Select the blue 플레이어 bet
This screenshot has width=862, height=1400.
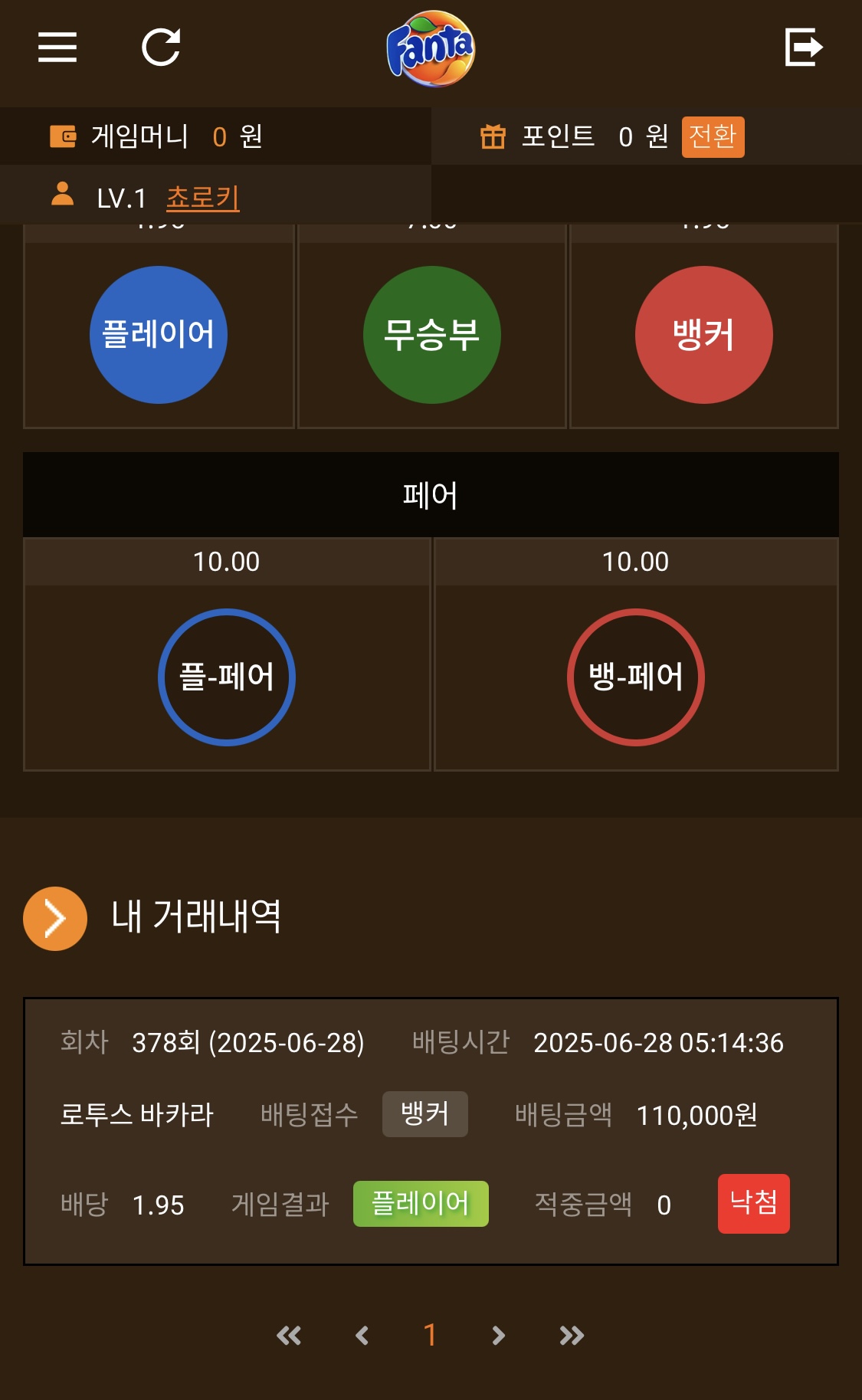tap(159, 335)
